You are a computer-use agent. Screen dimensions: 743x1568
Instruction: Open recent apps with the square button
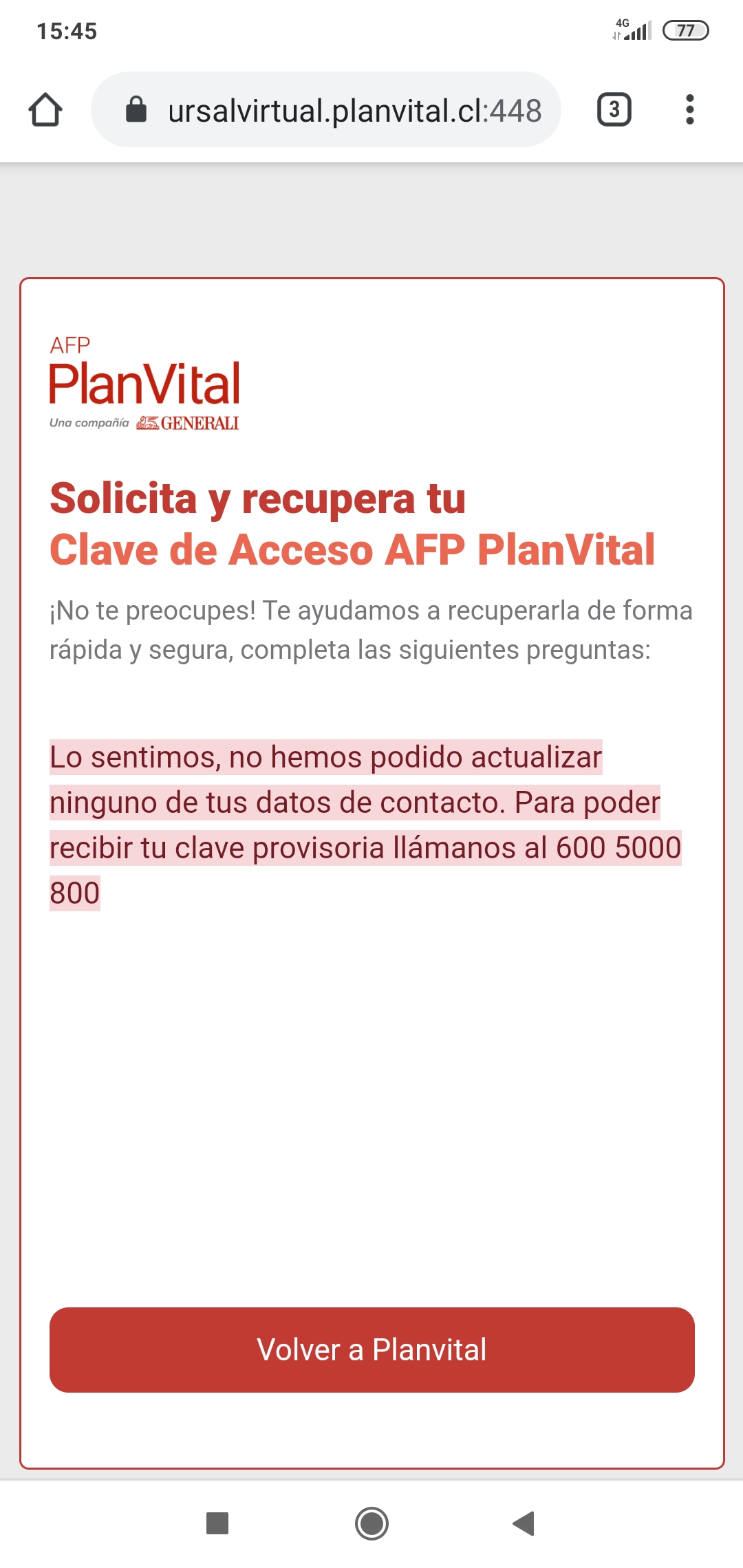pyautogui.click(x=217, y=1523)
